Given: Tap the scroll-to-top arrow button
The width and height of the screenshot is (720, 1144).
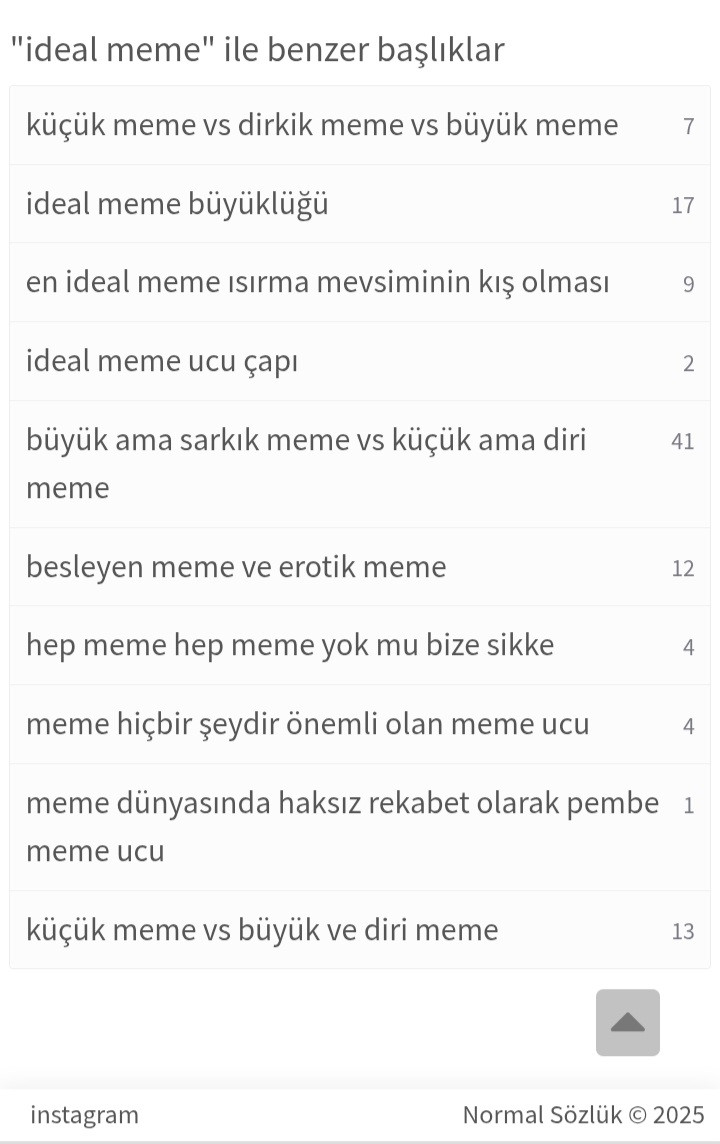Looking at the screenshot, I should [627, 1022].
